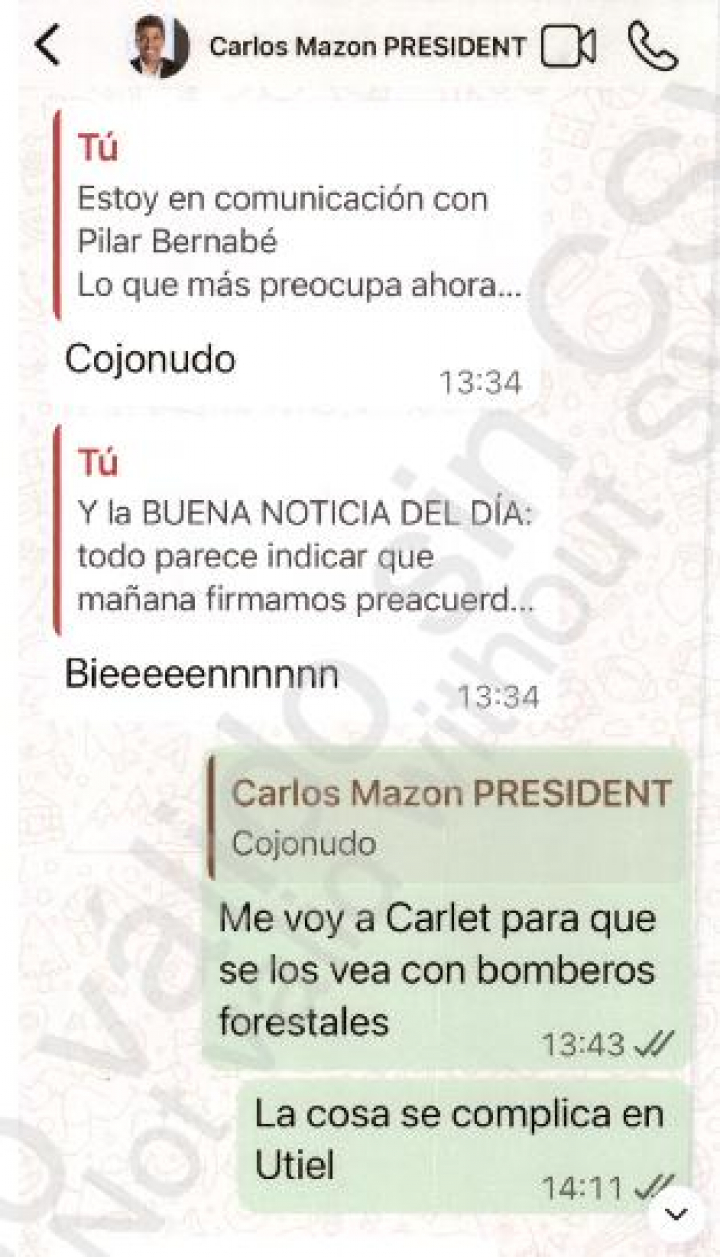Start a video call with Carlos Mazon

coord(567,47)
